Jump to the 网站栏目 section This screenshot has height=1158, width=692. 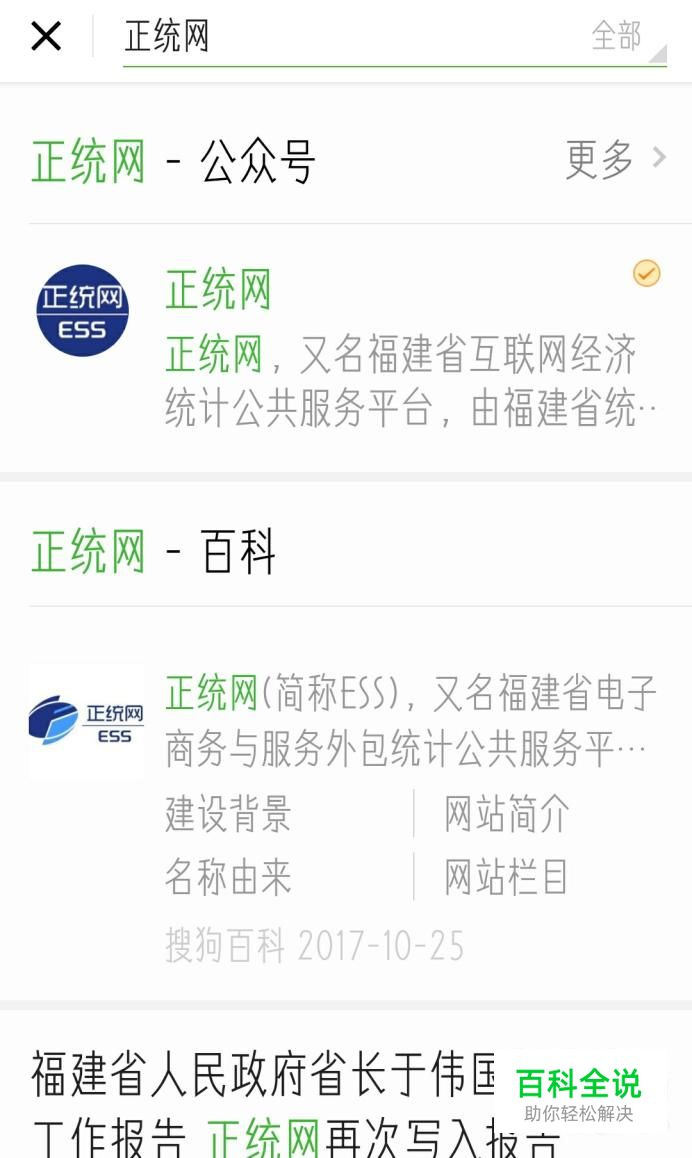tap(507, 878)
